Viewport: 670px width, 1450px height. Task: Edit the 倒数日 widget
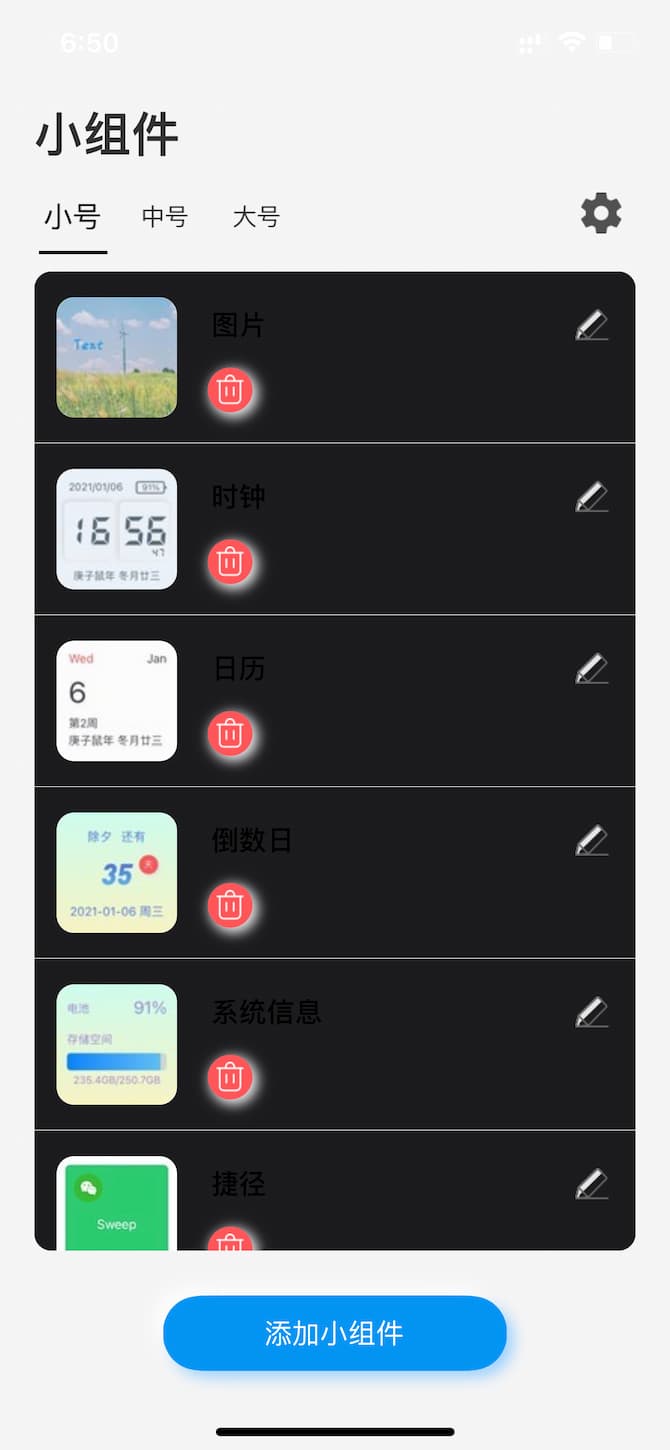pyautogui.click(x=592, y=842)
